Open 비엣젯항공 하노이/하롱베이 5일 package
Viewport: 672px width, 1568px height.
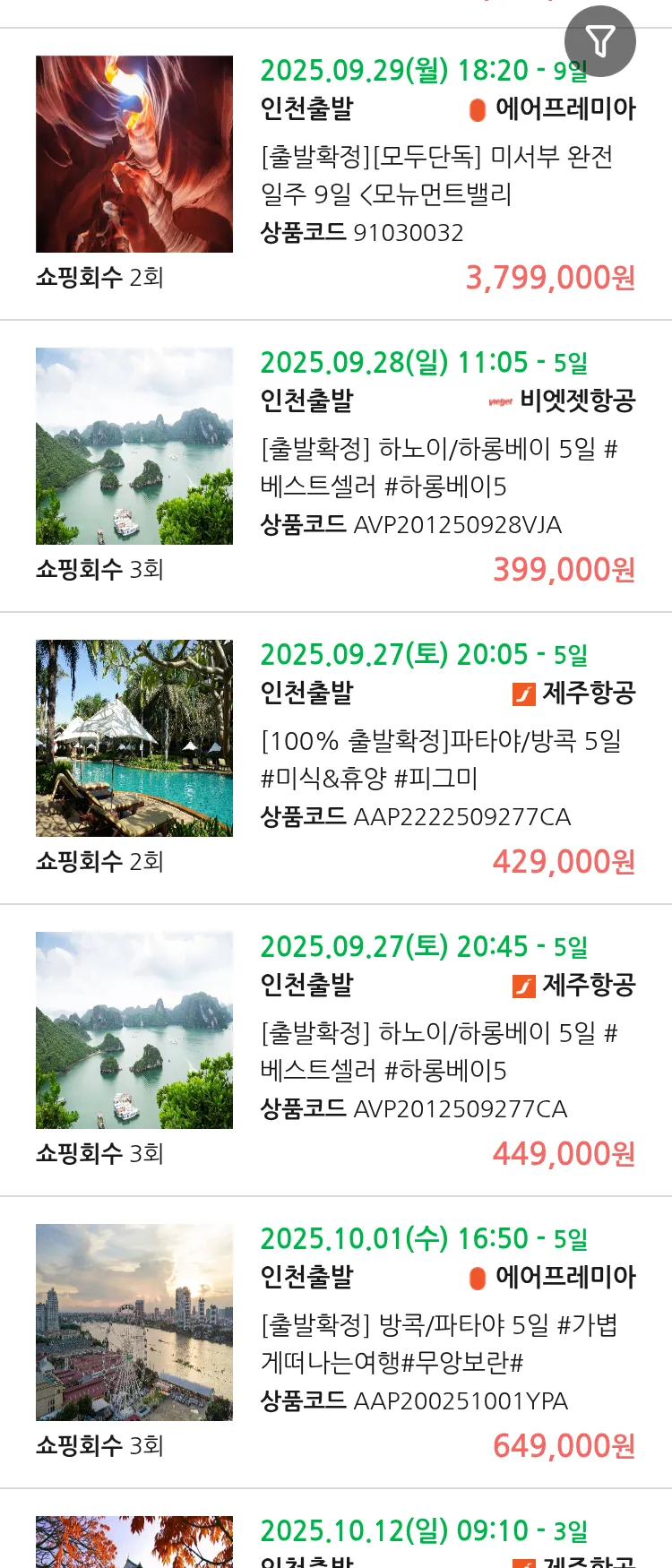(438, 467)
